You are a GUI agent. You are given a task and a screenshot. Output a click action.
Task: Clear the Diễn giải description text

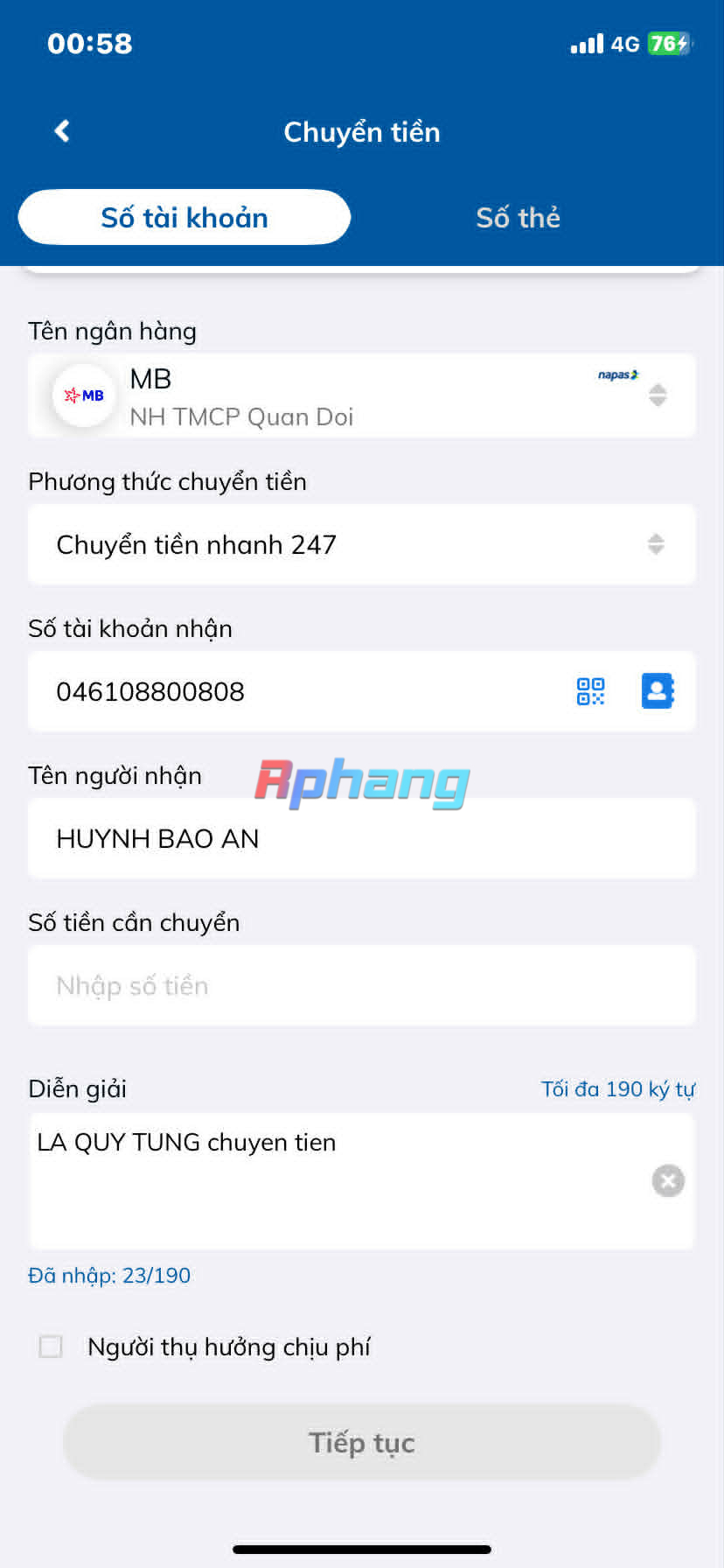(668, 1180)
